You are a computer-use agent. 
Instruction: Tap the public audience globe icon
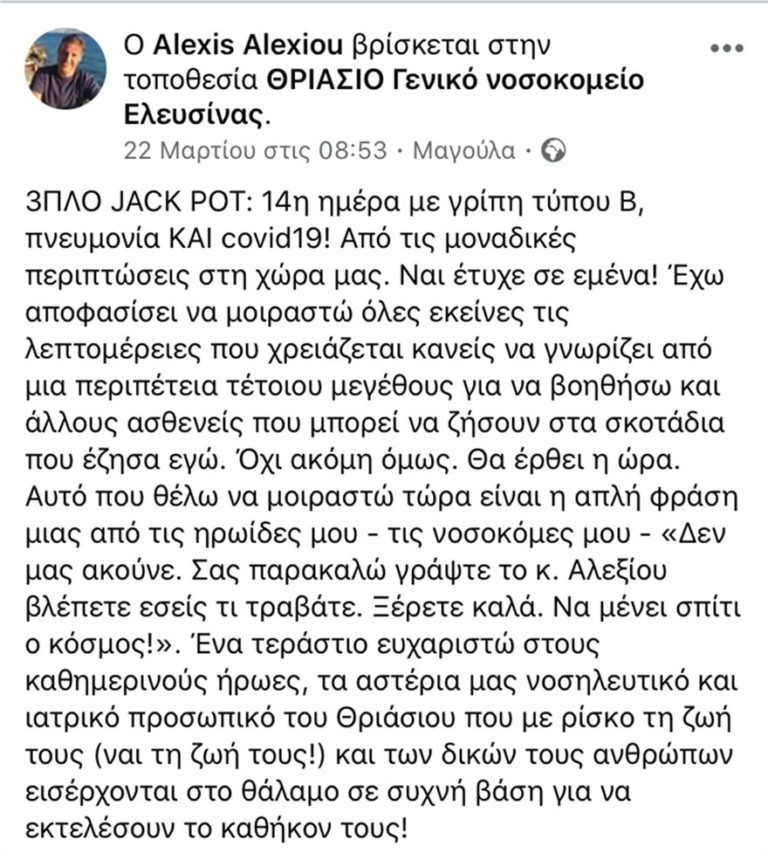pos(553,151)
